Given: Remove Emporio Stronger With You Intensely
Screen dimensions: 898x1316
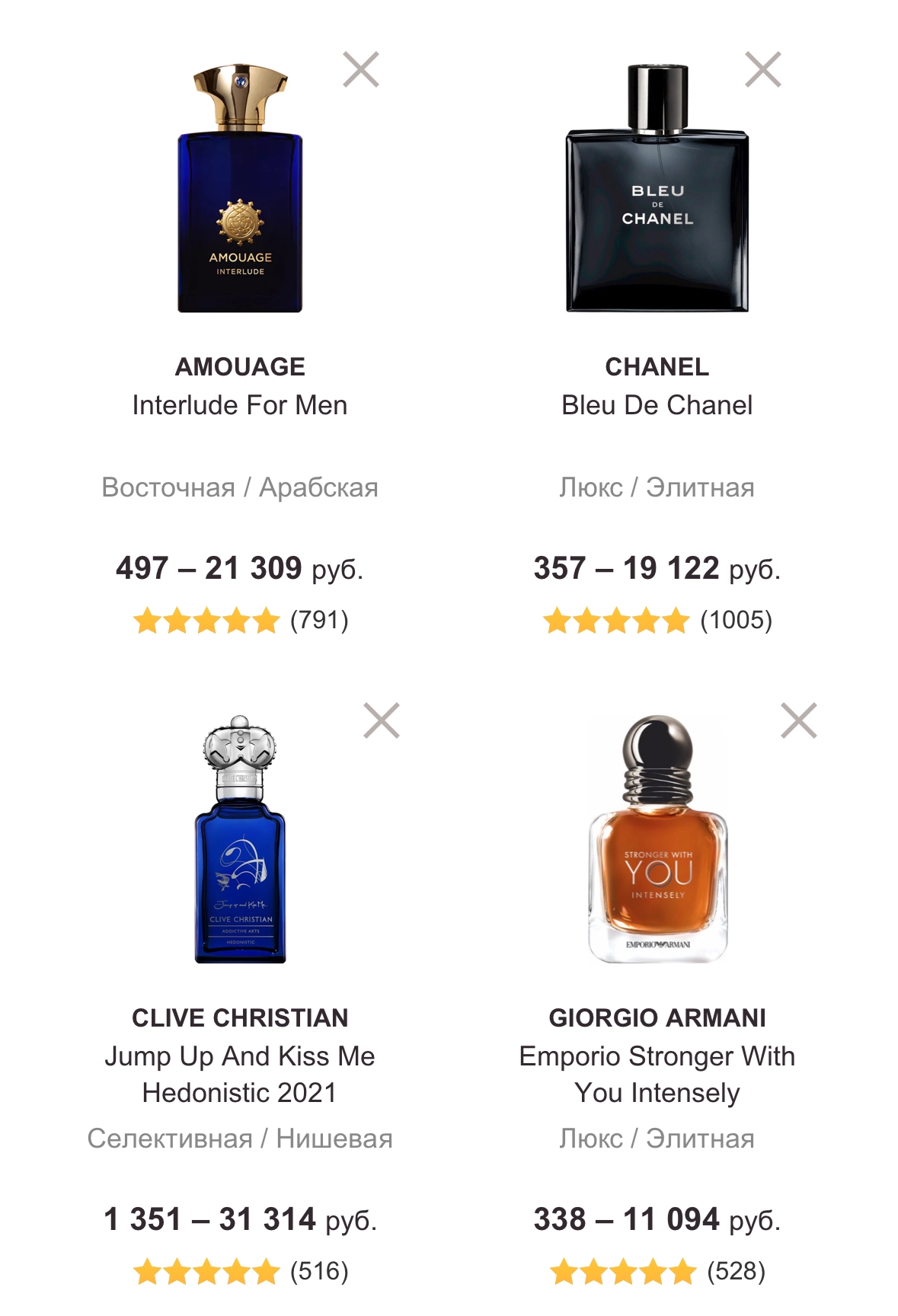Looking at the screenshot, I should pyautogui.click(x=799, y=720).
